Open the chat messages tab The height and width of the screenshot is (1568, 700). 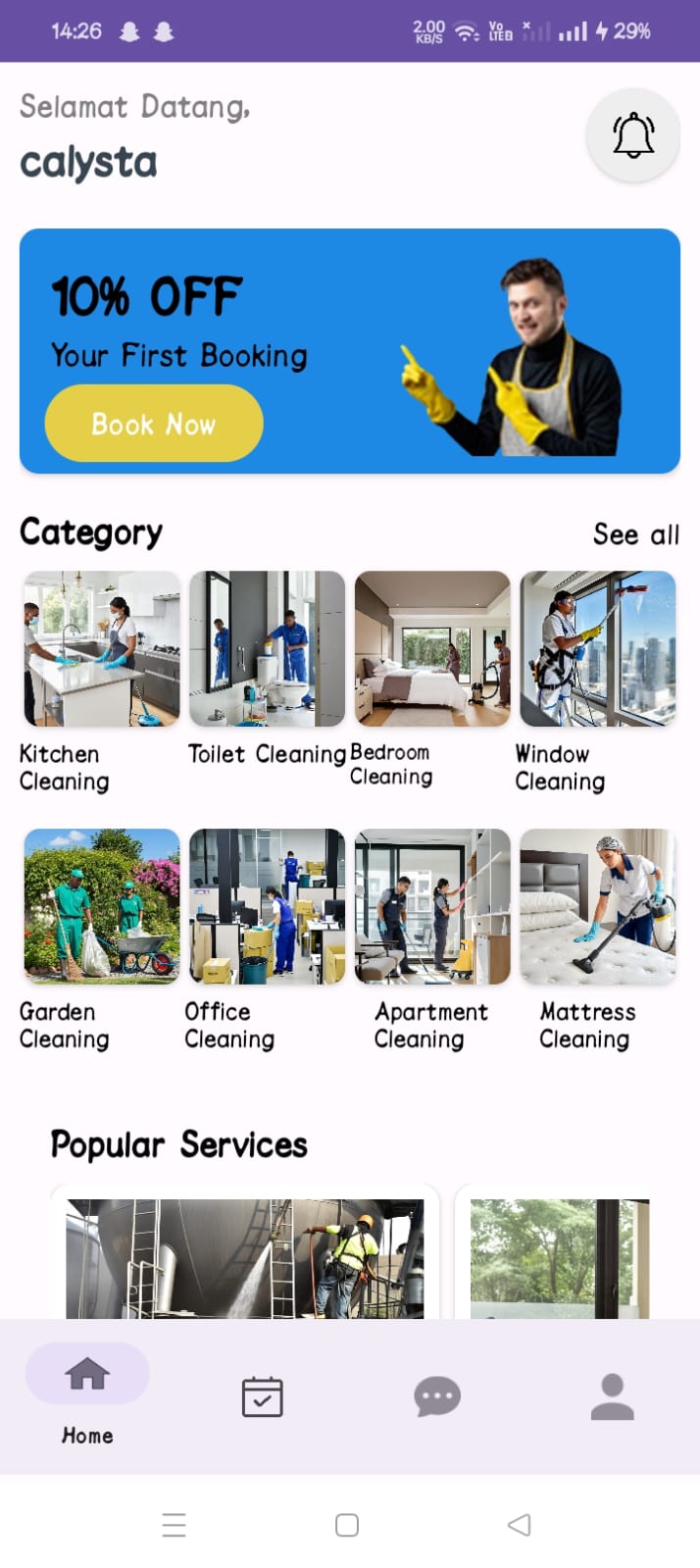[x=437, y=1396]
